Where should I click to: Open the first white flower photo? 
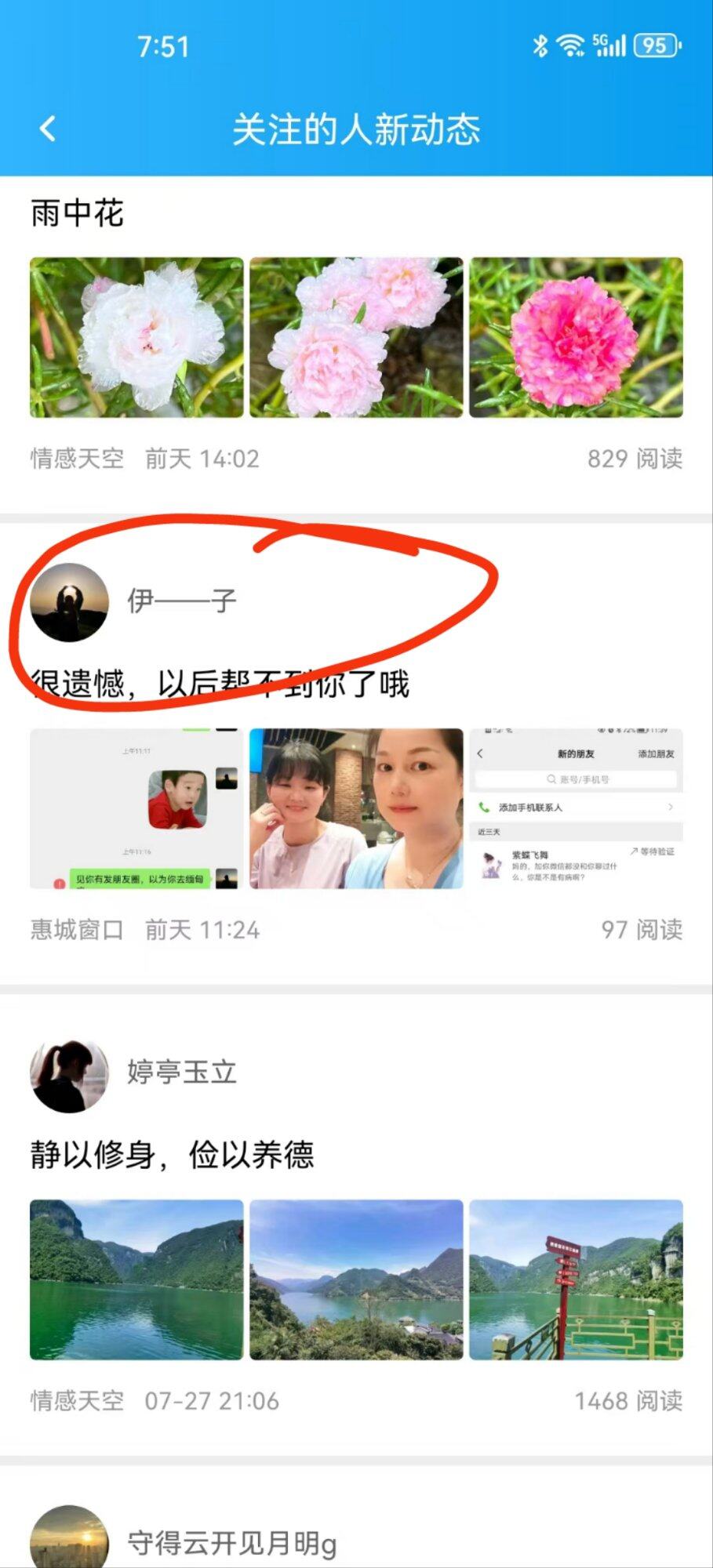136,337
